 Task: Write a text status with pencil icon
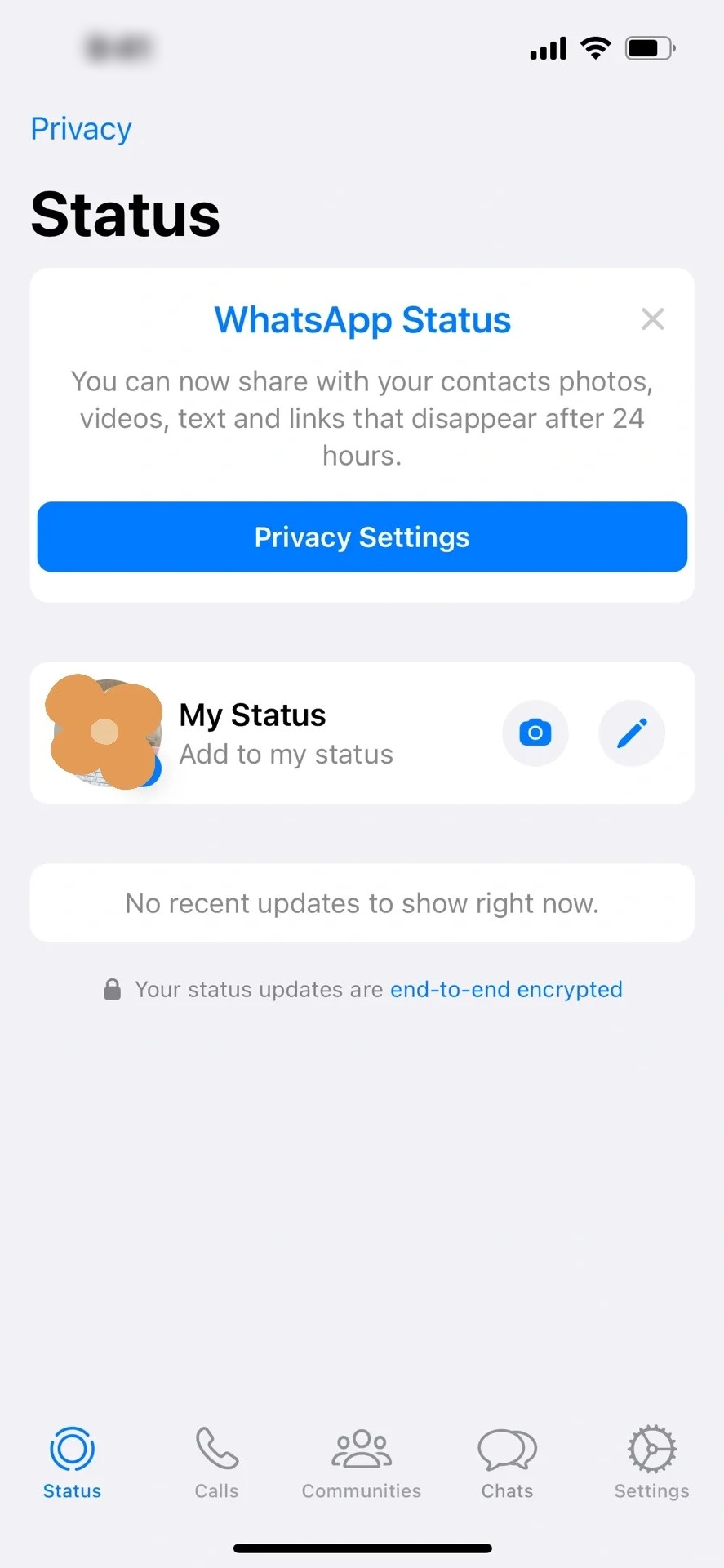(632, 733)
